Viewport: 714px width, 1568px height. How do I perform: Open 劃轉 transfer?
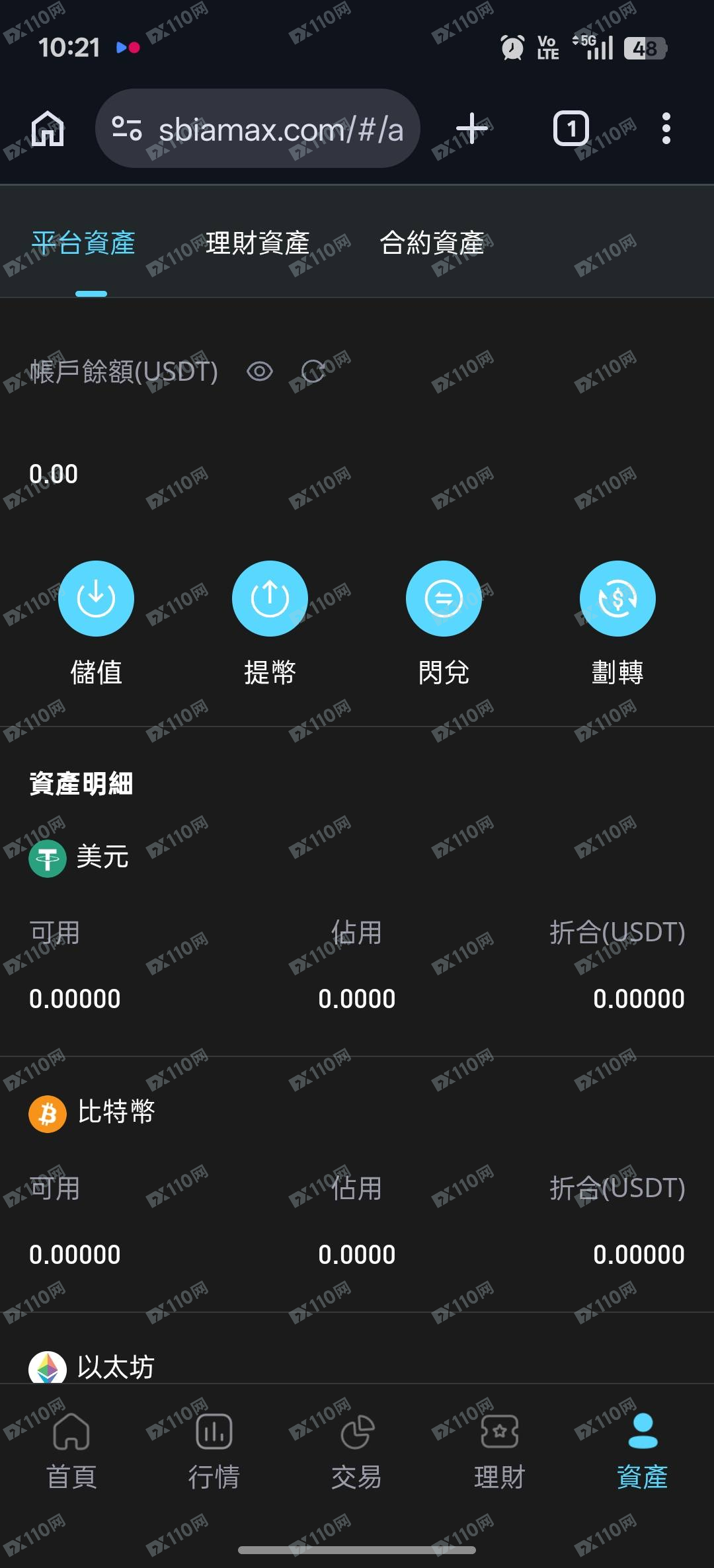click(x=617, y=599)
